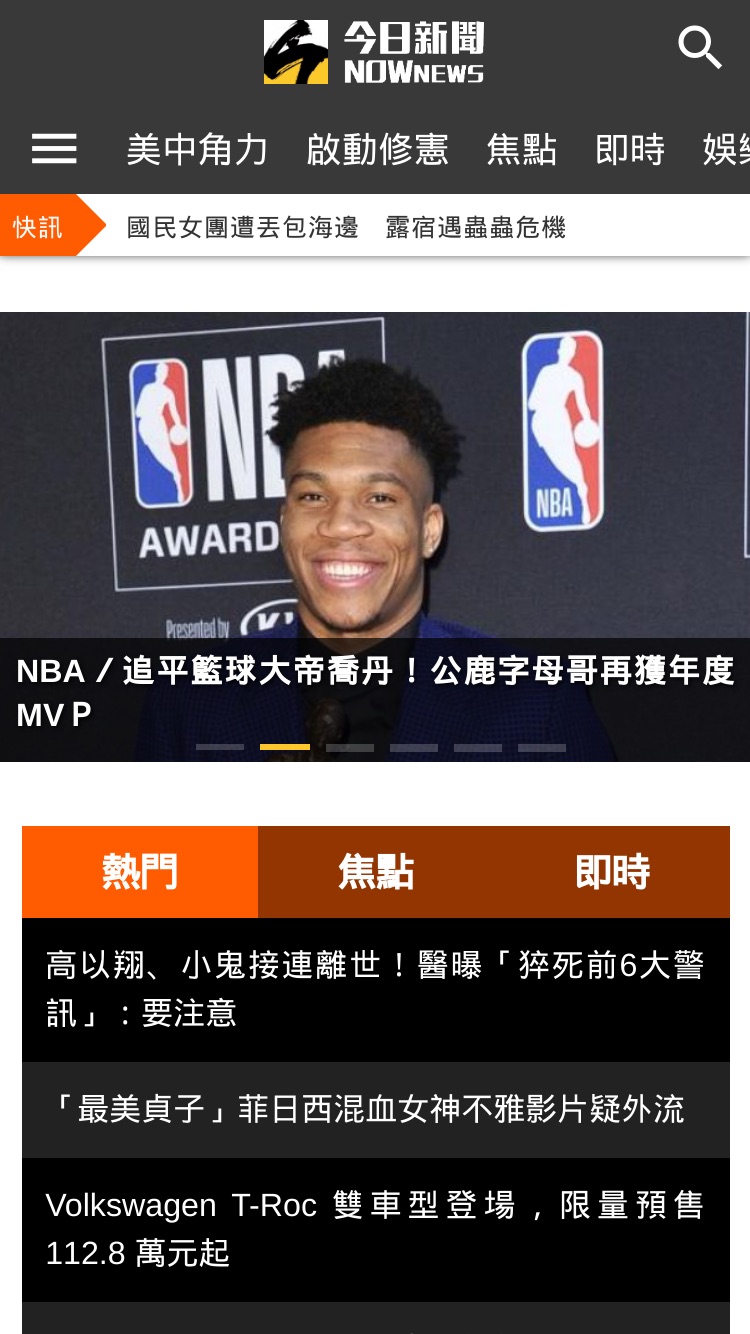Read the article about 高以翔、小鬼接連離世
This screenshot has width=750, height=1334.
(376, 990)
